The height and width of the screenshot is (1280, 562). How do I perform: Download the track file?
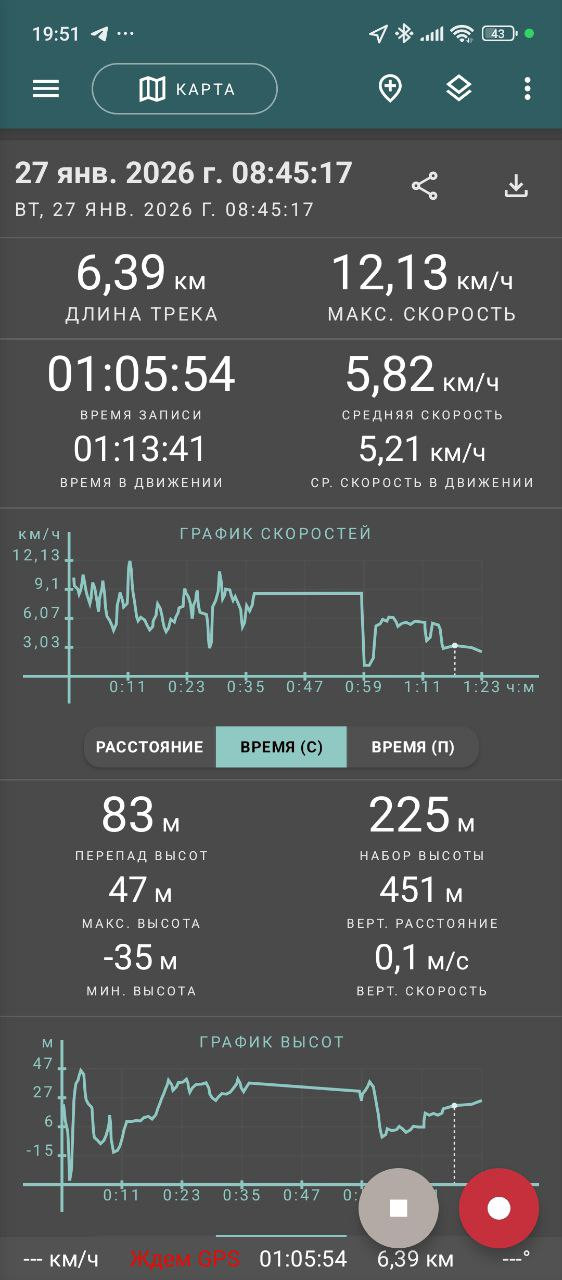[516, 186]
